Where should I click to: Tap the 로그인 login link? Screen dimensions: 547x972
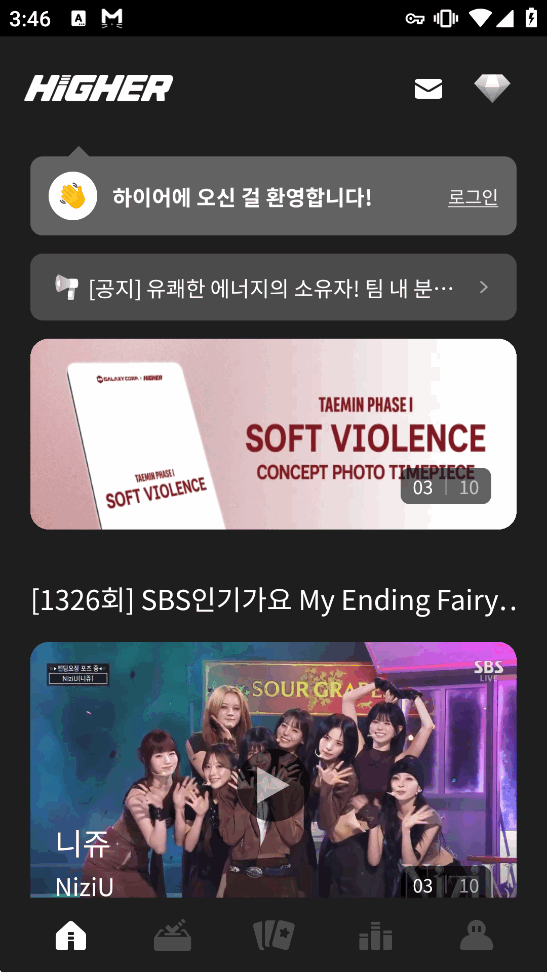473,197
